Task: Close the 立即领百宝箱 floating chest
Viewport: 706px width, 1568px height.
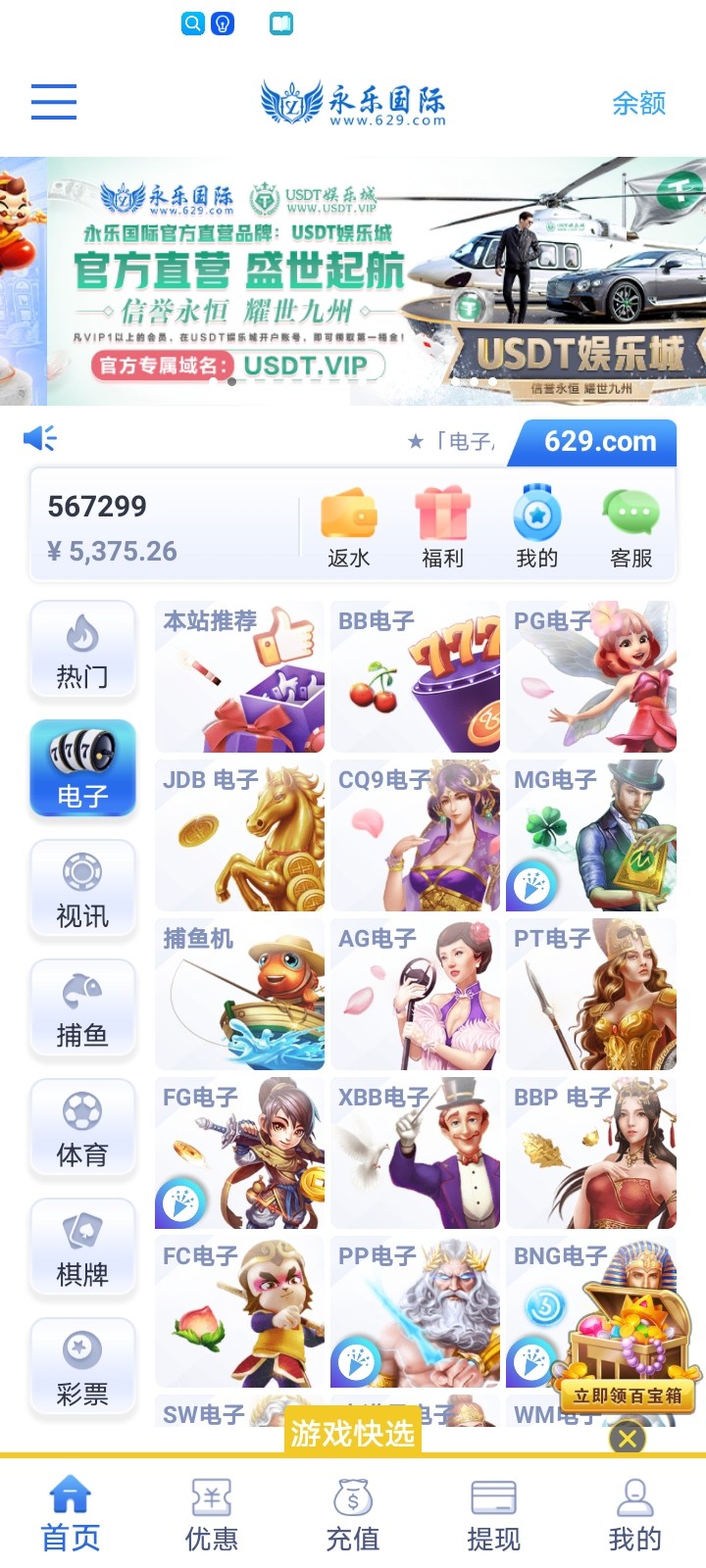Action: [x=628, y=1438]
